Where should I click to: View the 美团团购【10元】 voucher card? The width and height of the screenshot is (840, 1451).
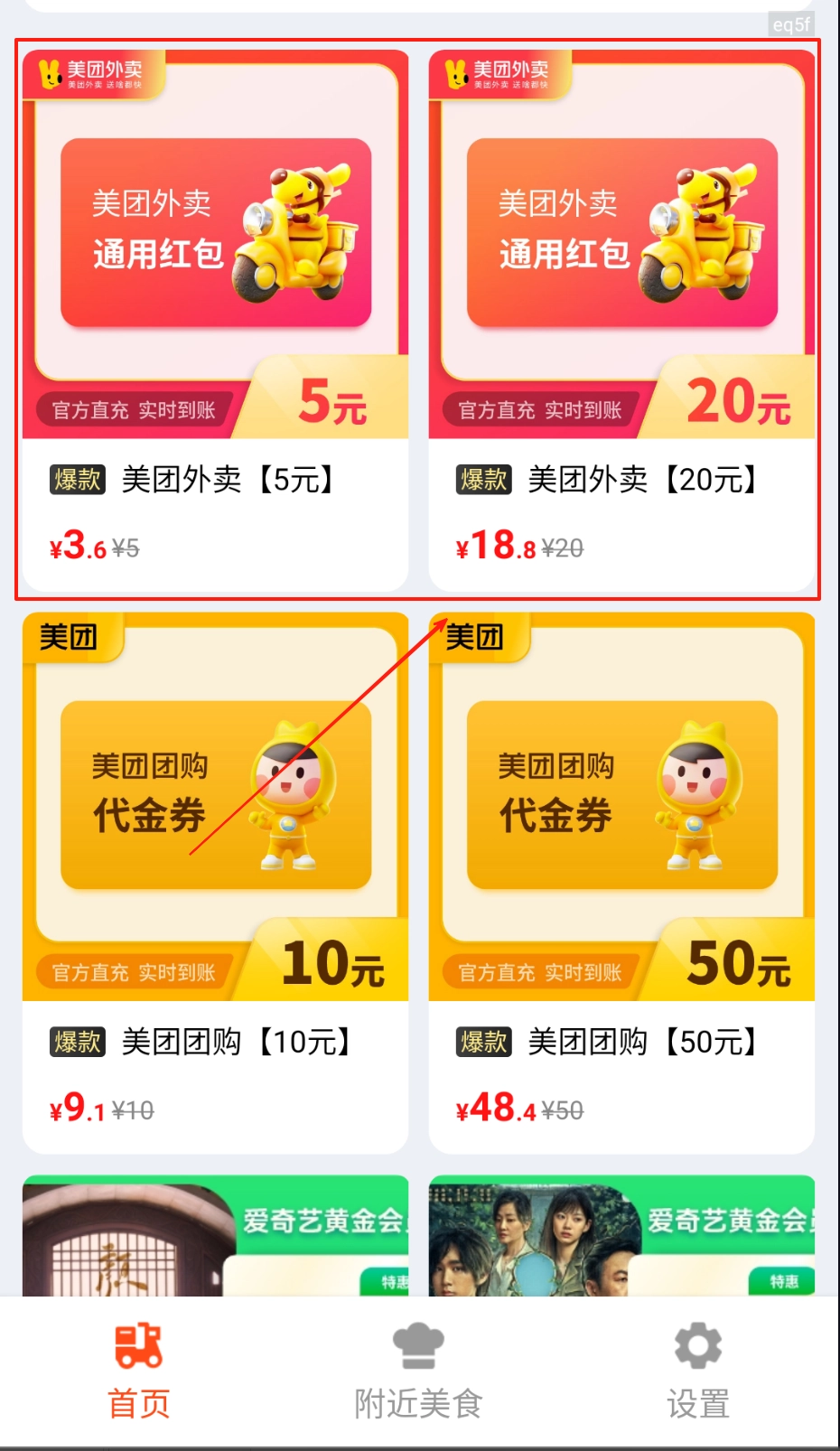pyautogui.click(x=215, y=882)
